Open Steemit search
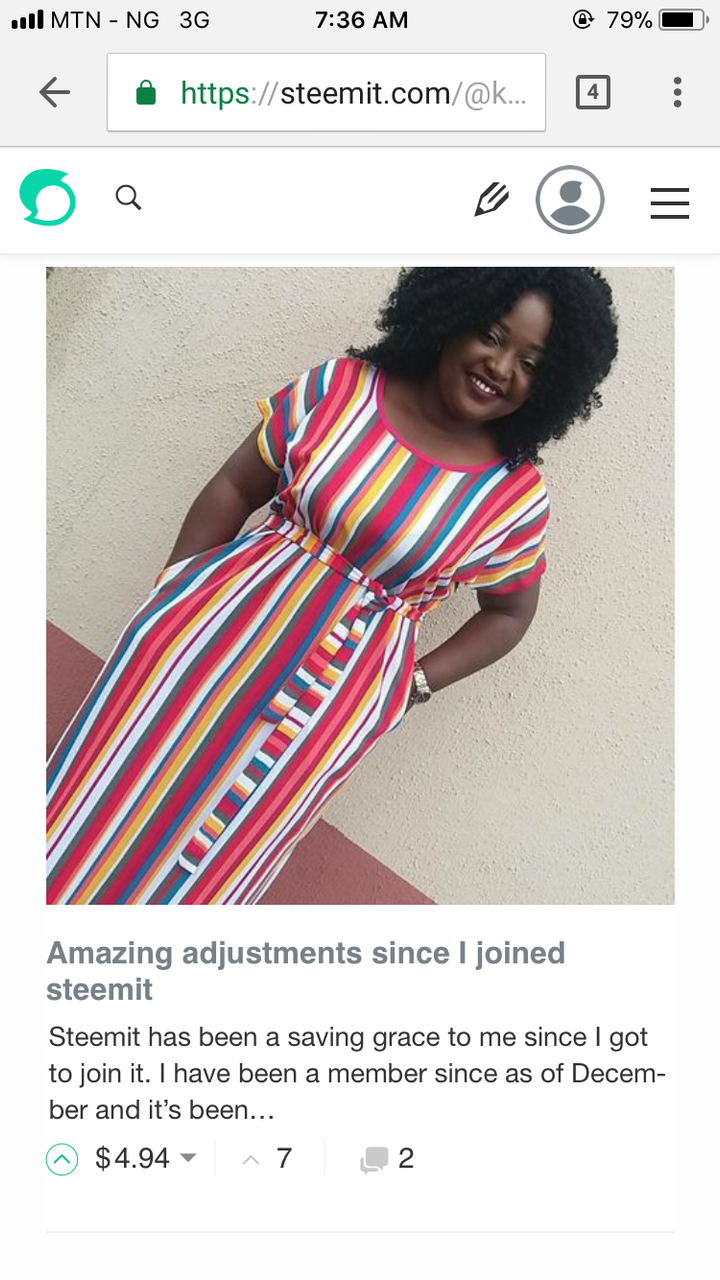The height and width of the screenshot is (1280, 720). point(128,198)
